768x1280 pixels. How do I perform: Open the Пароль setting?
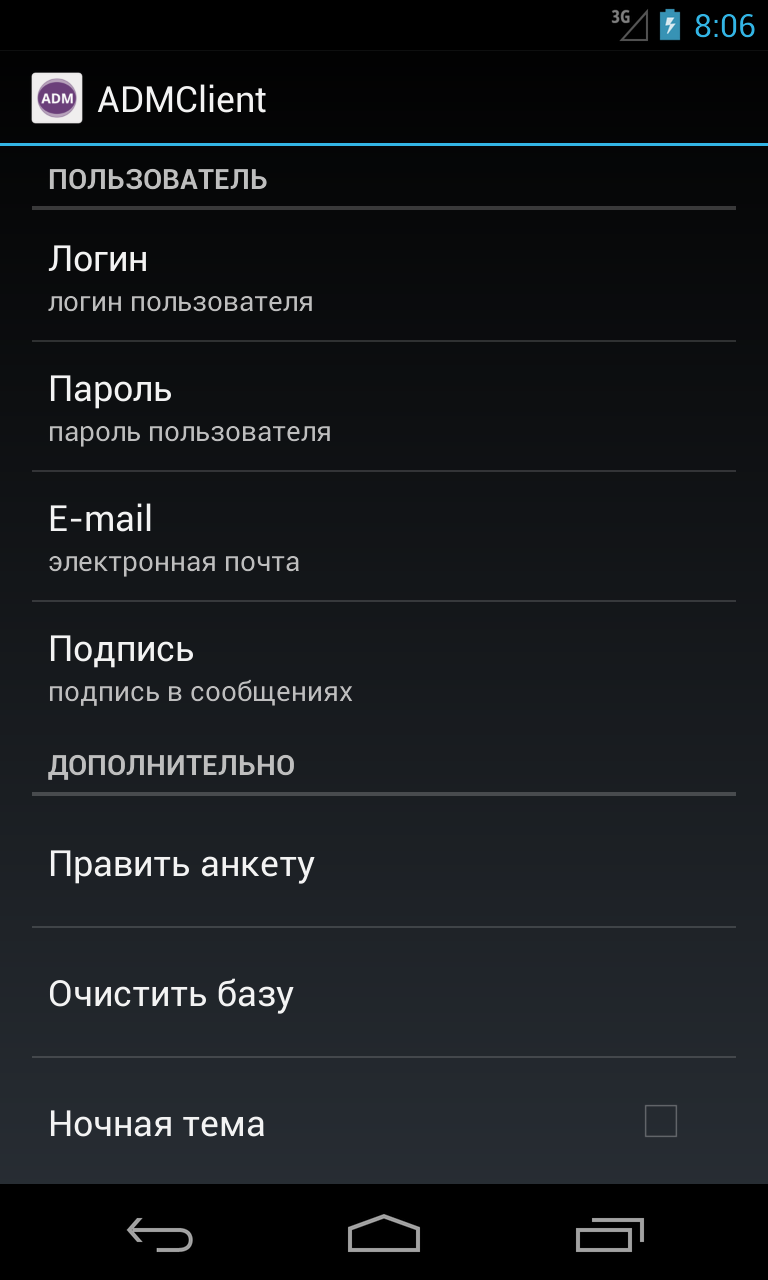point(384,406)
